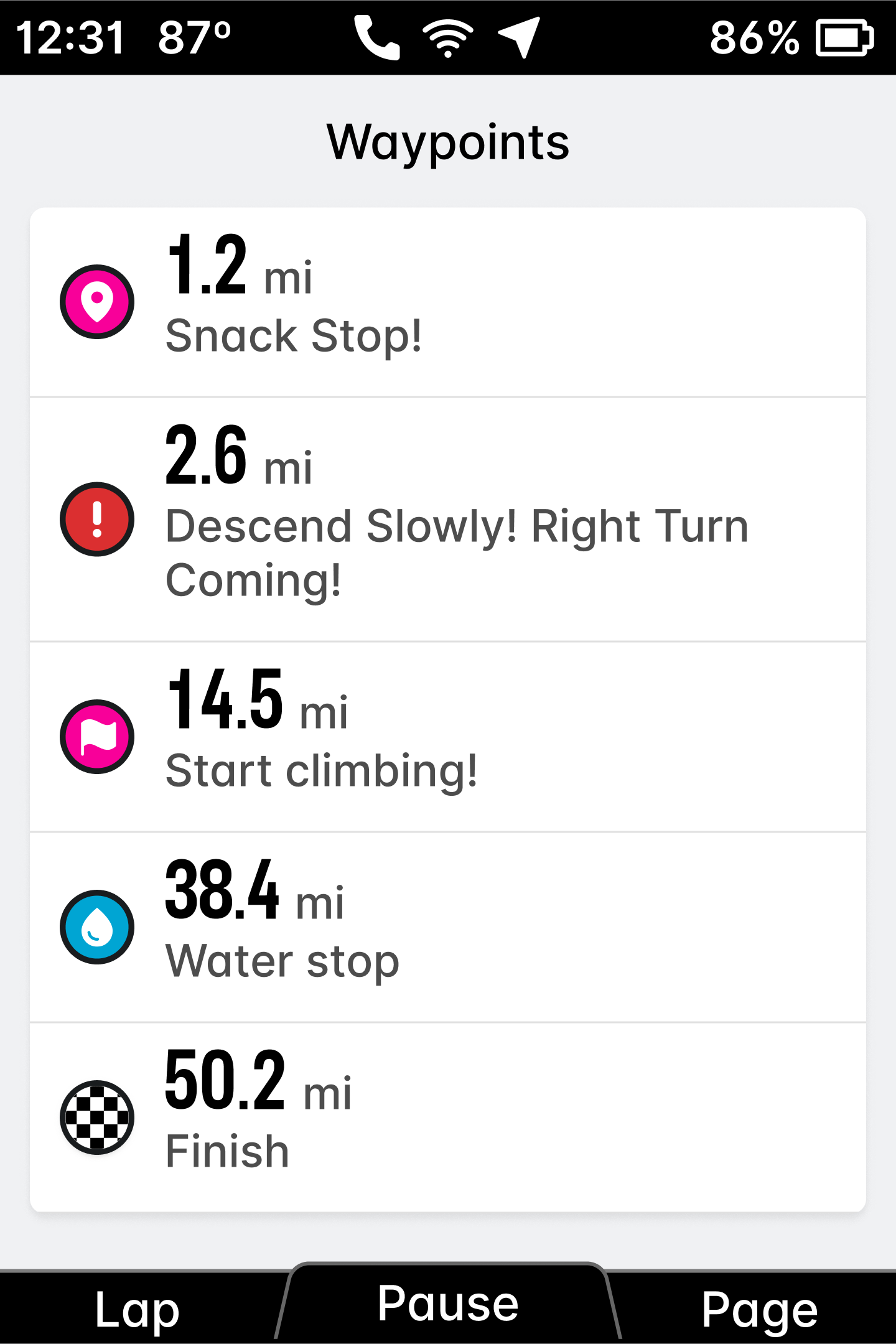
Task: Tap the Lap button
Action: (x=138, y=1308)
